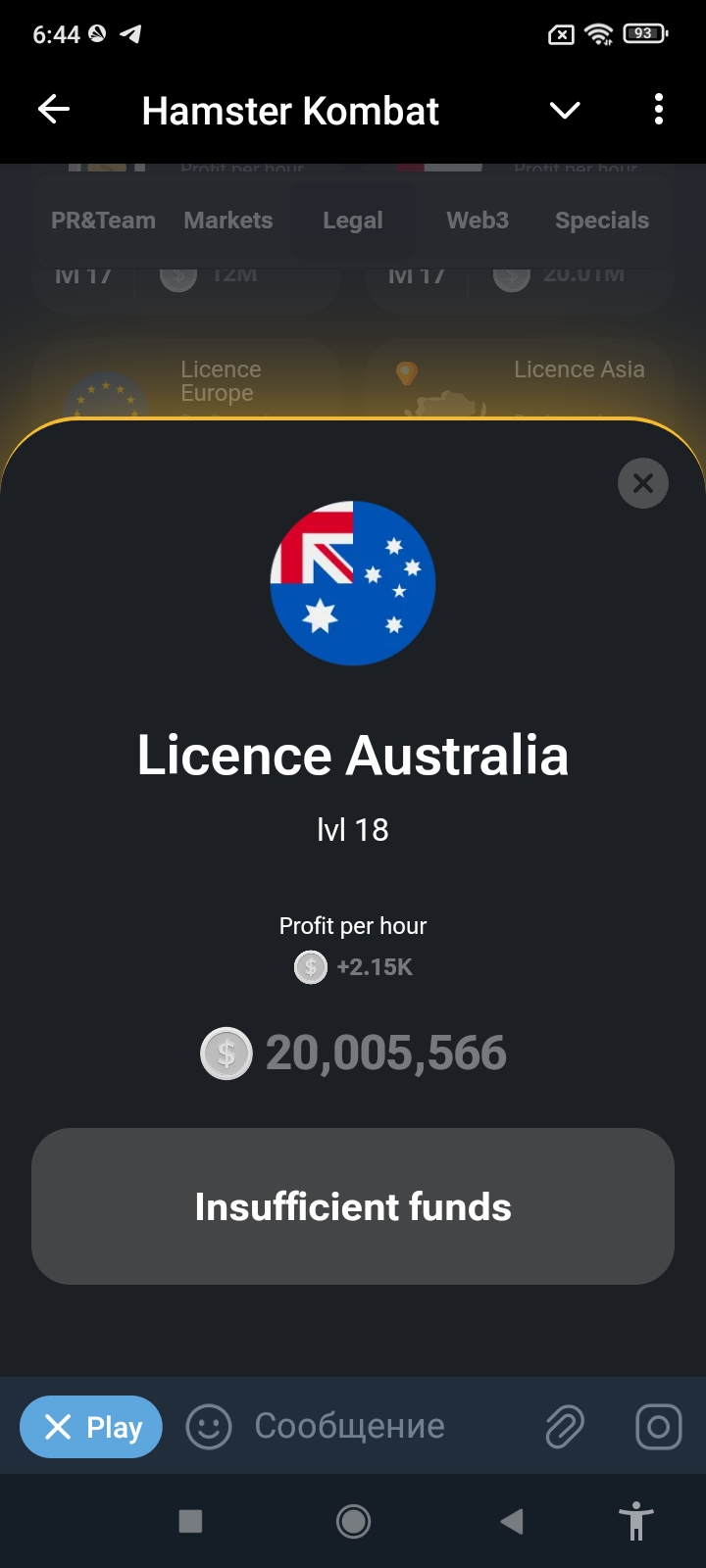Attach a file with the paperclip
Viewport: 706px width, 1568px height.
pyautogui.click(x=565, y=1427)
